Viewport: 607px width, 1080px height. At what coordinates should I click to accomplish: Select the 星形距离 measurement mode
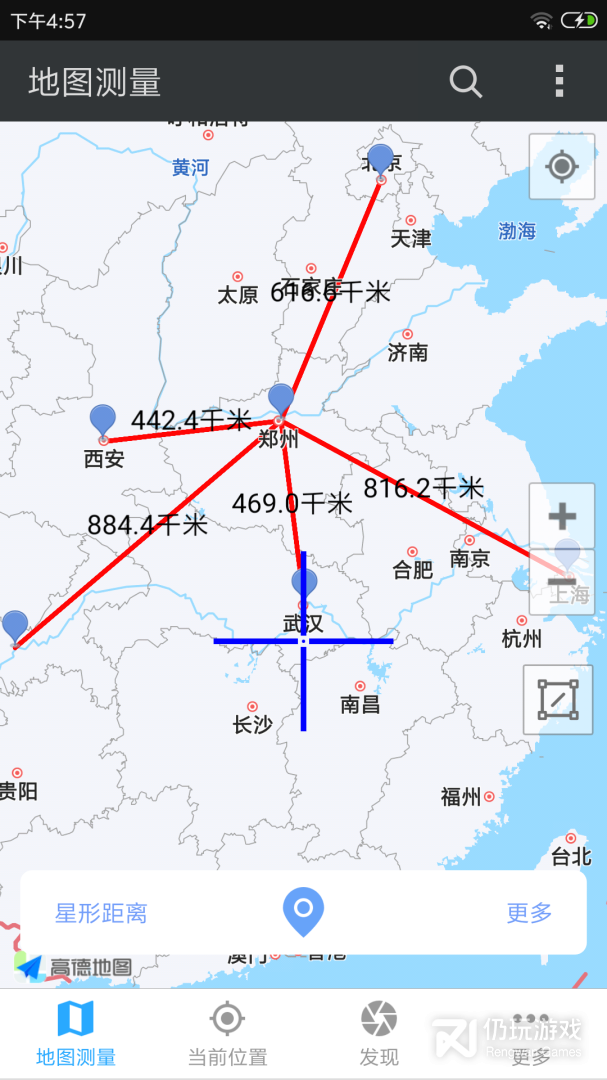click(101, 913)
